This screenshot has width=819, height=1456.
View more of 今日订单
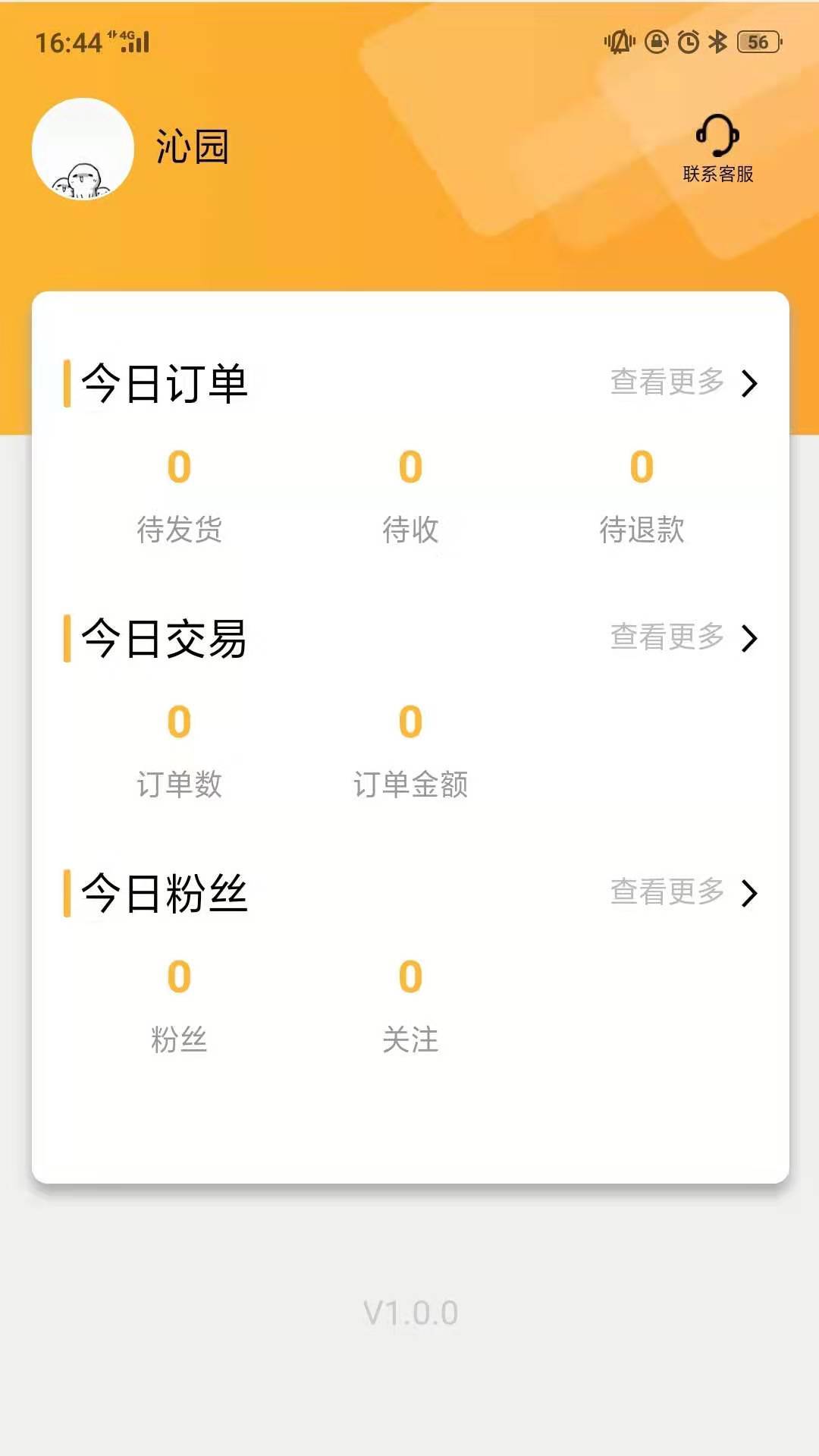click(682, 382)
